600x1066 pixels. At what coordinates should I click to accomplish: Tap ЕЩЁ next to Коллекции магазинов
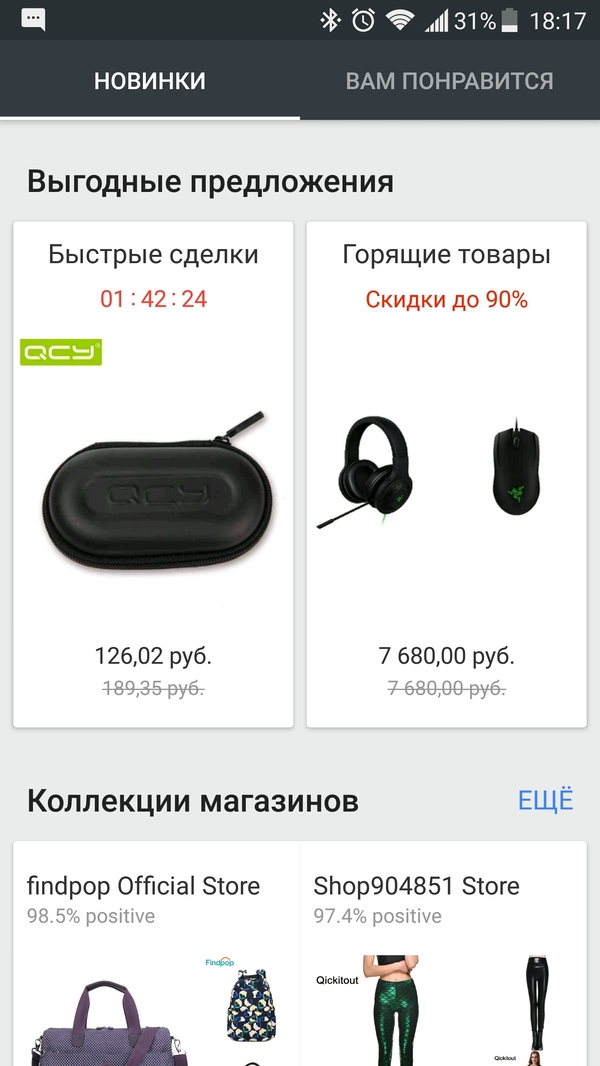click(x=546, y=800)
